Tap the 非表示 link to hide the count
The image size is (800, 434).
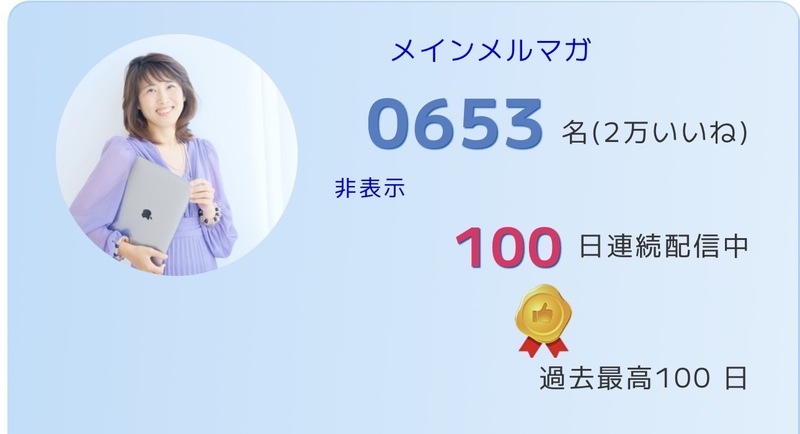[x=369, y=189]
